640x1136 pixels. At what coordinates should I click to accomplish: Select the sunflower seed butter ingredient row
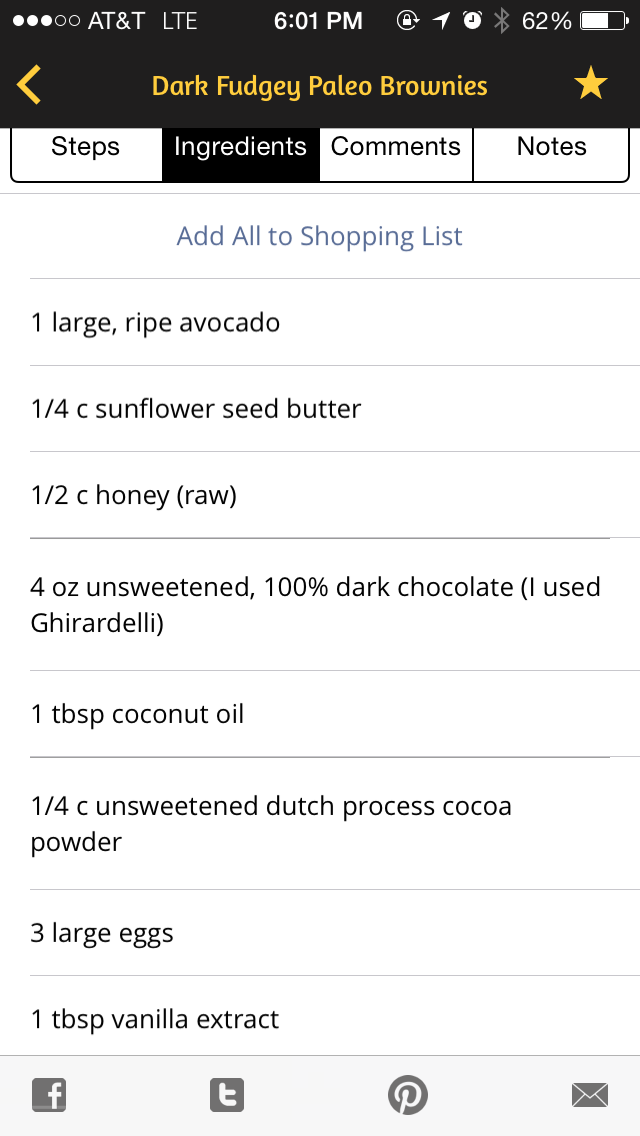pos(320,409)
